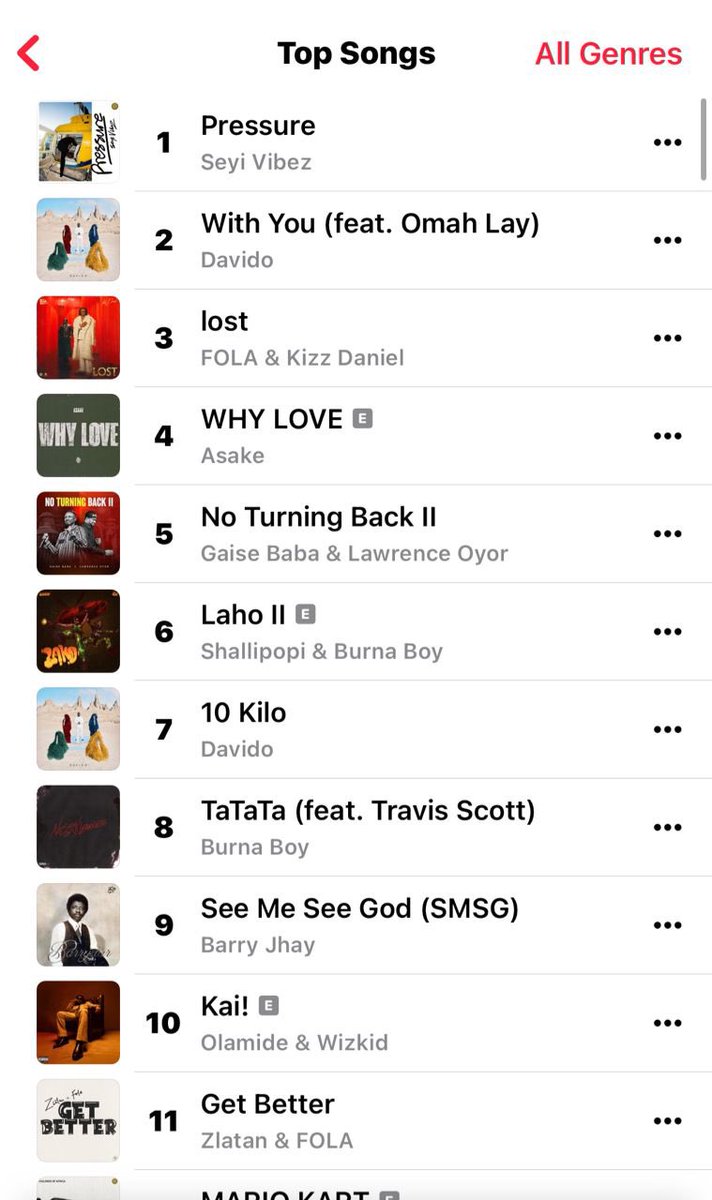Screen dimensions: 712x1200
Task: Open more options for WHY LOVE
Action: 667,436
